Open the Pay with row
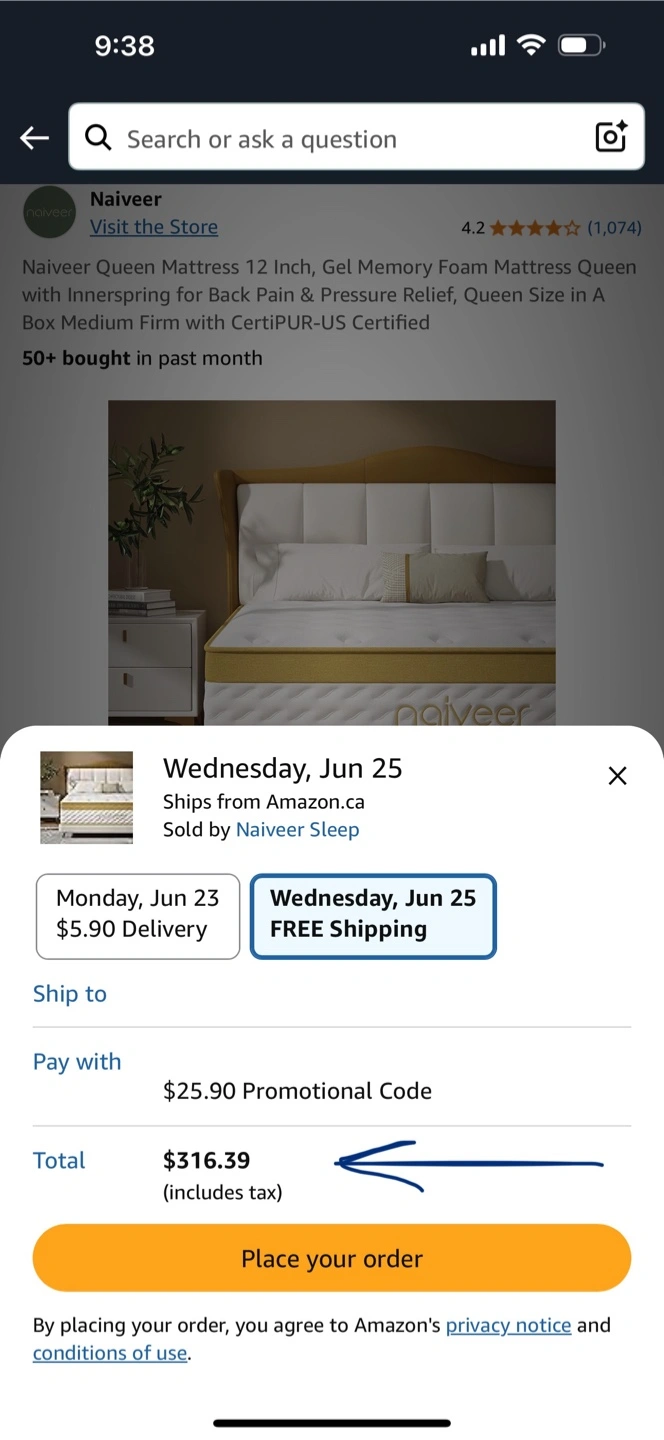This screenshot has width=664, height=1440. click(x=332, y=1076)
